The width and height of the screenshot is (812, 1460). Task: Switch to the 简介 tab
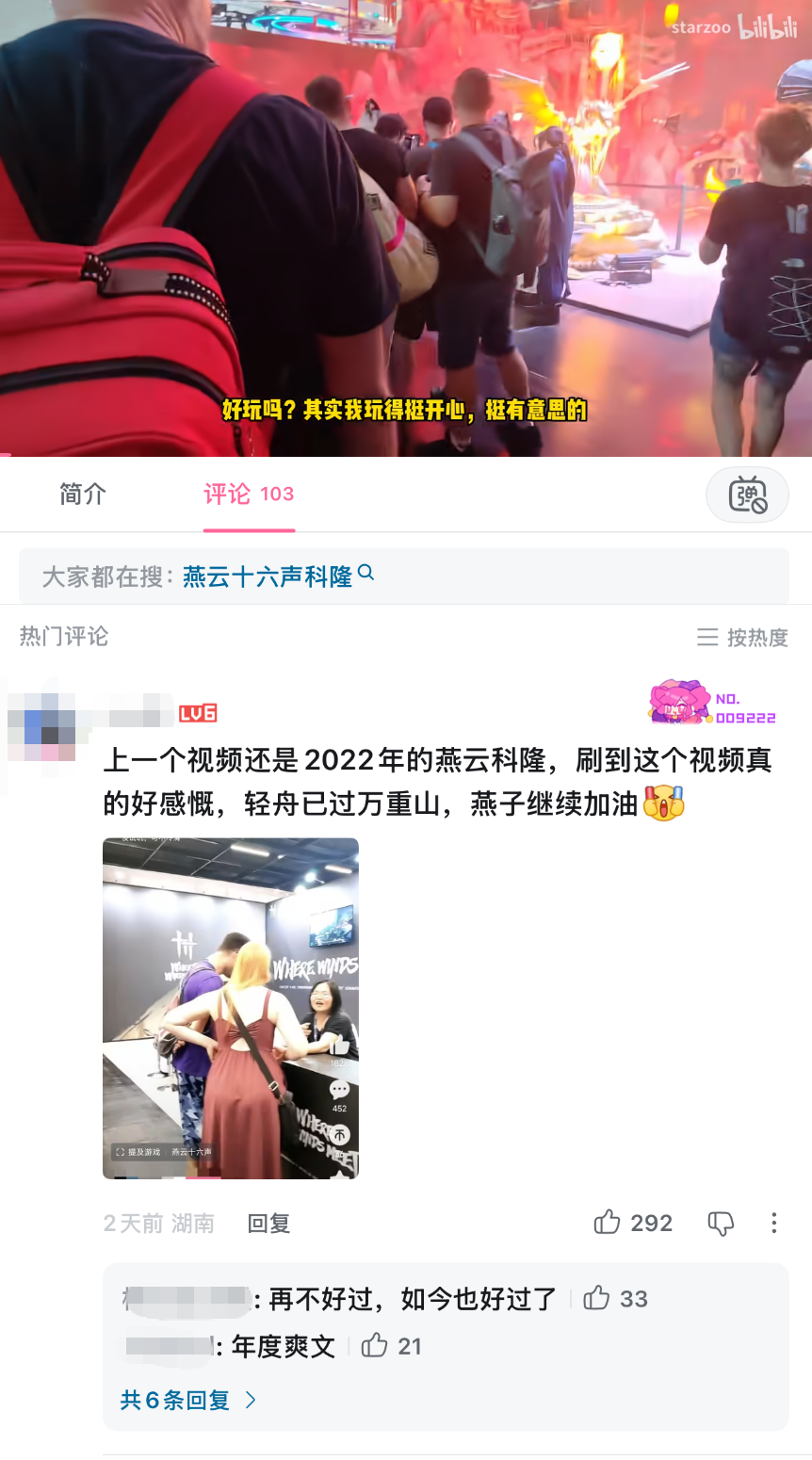(83, 494)
